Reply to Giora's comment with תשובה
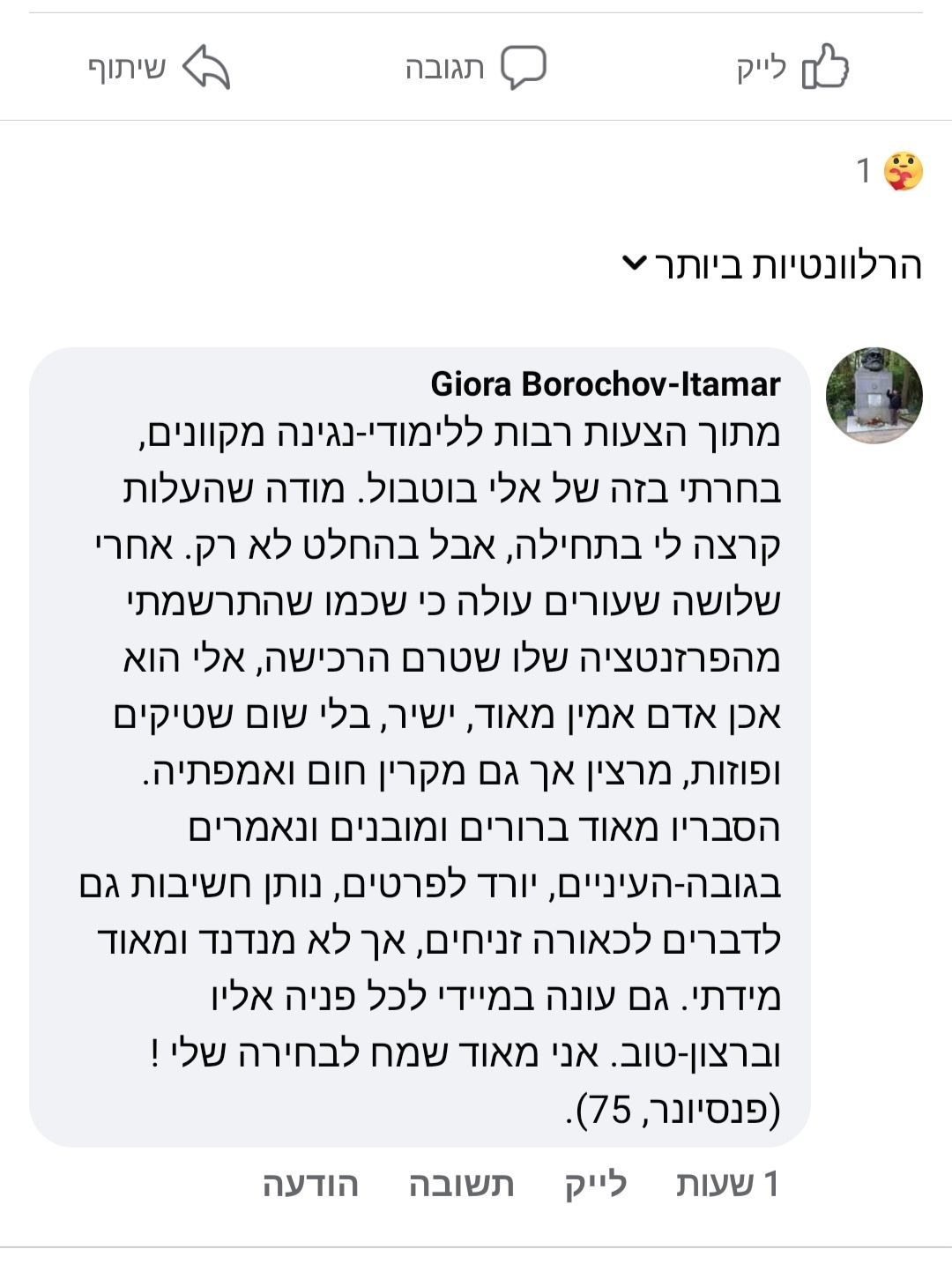 tap(461, 1184)
